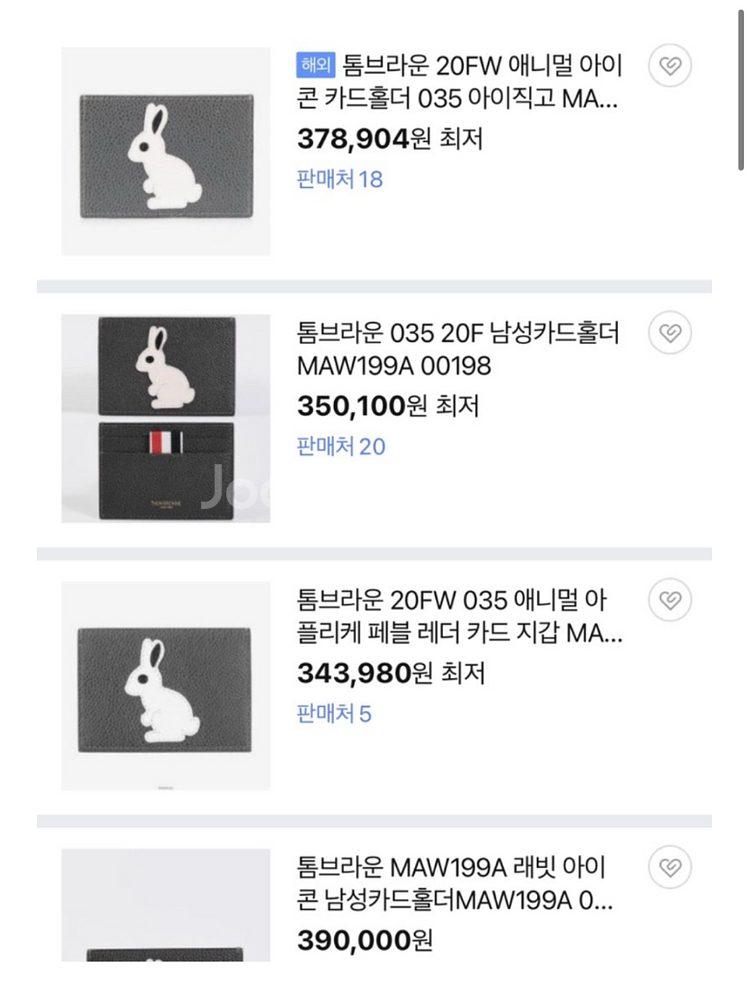The width and height of the screenshot is (750, 985).
Task: Open the 378,904원 rabbit card holder listing
Action: (x=165, y=151)
